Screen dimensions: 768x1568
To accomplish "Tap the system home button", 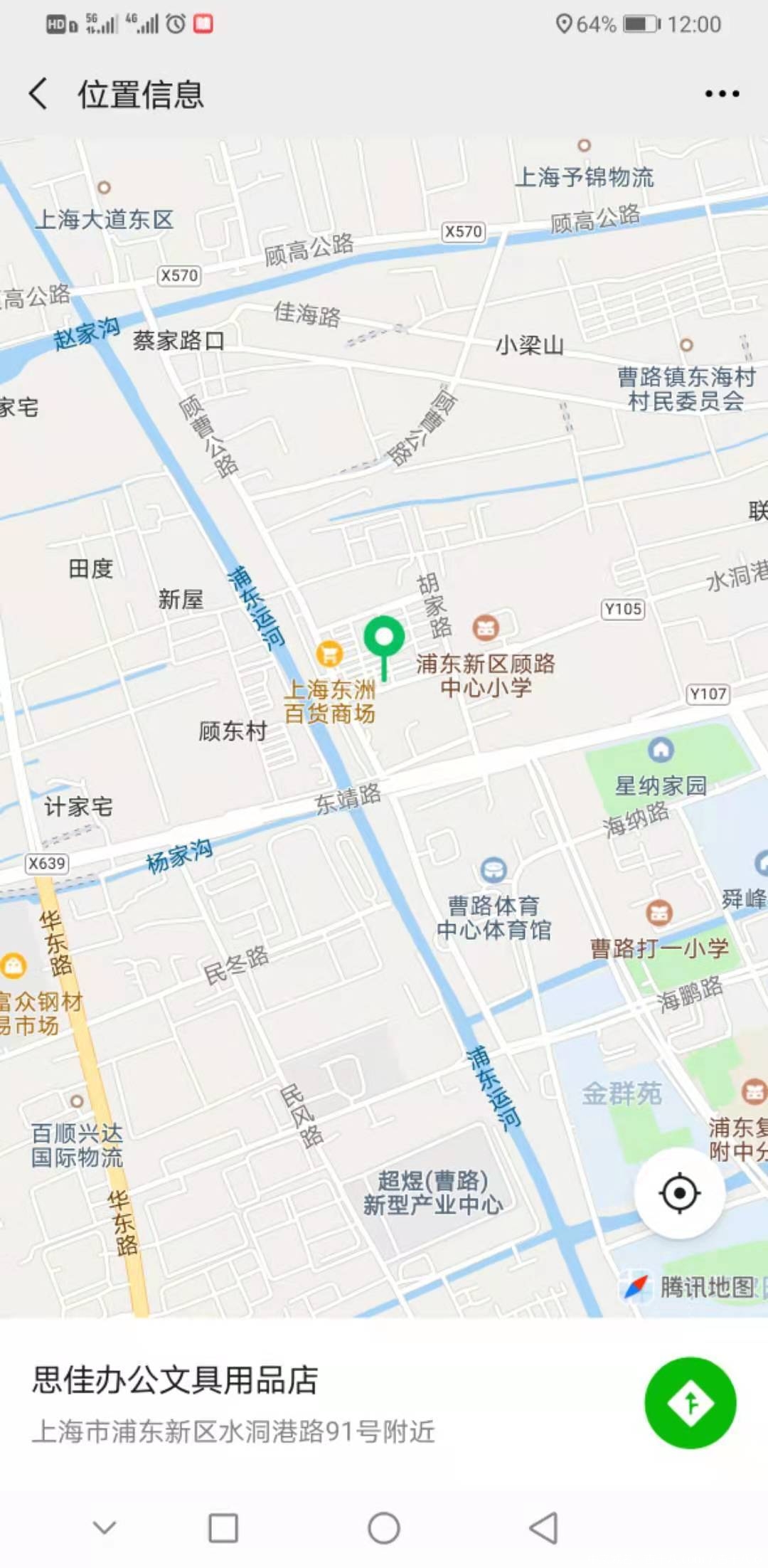I will pos(384,1527).
